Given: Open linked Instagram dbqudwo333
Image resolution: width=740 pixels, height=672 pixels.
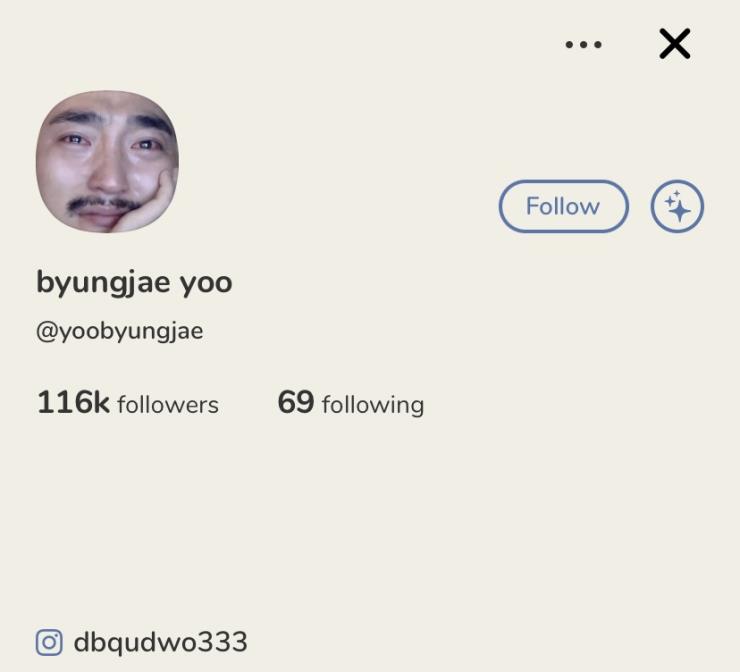Looking at the screenshot, I should point(142,641).
